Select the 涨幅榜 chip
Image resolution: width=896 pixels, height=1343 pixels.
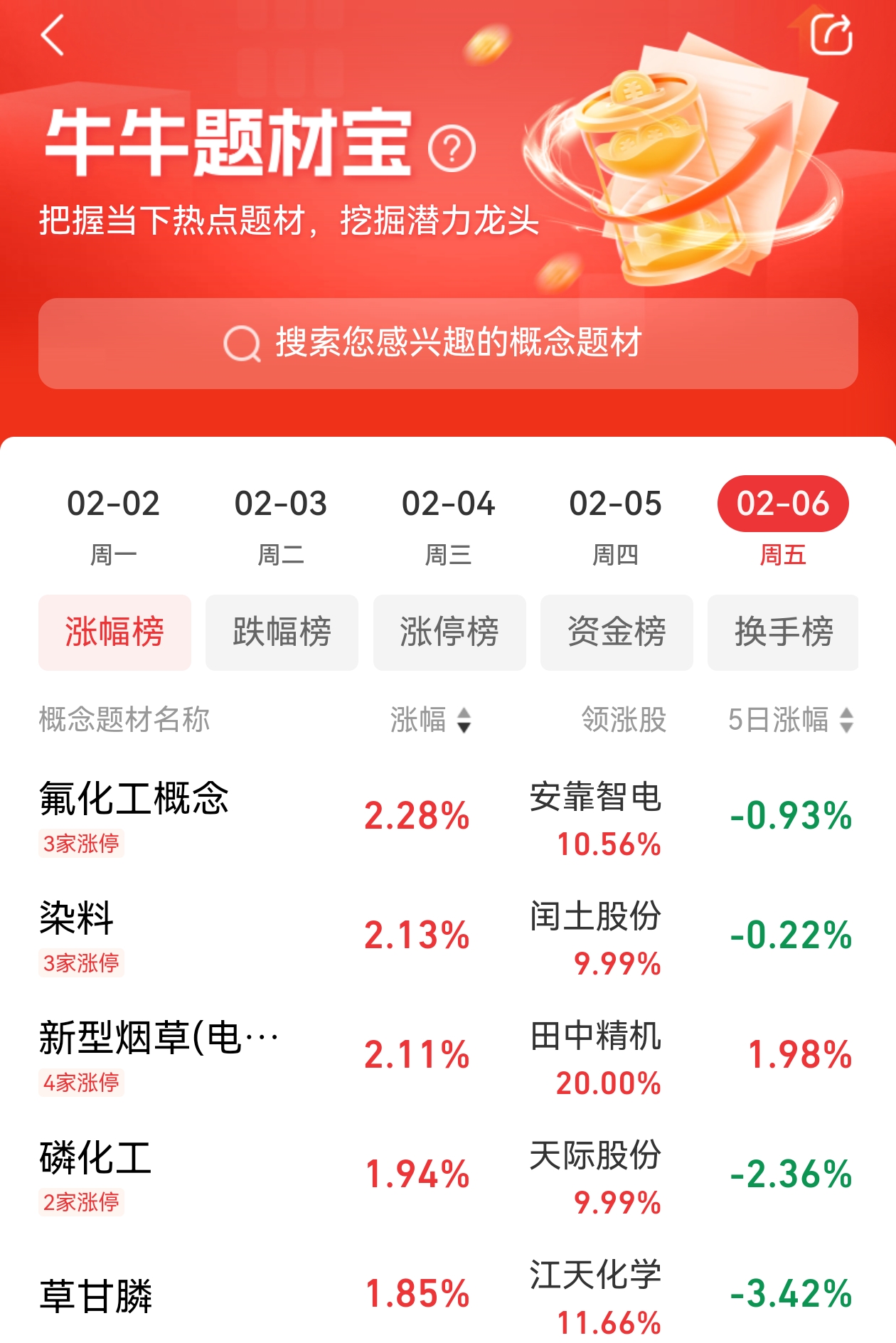[x=114, y=632]
